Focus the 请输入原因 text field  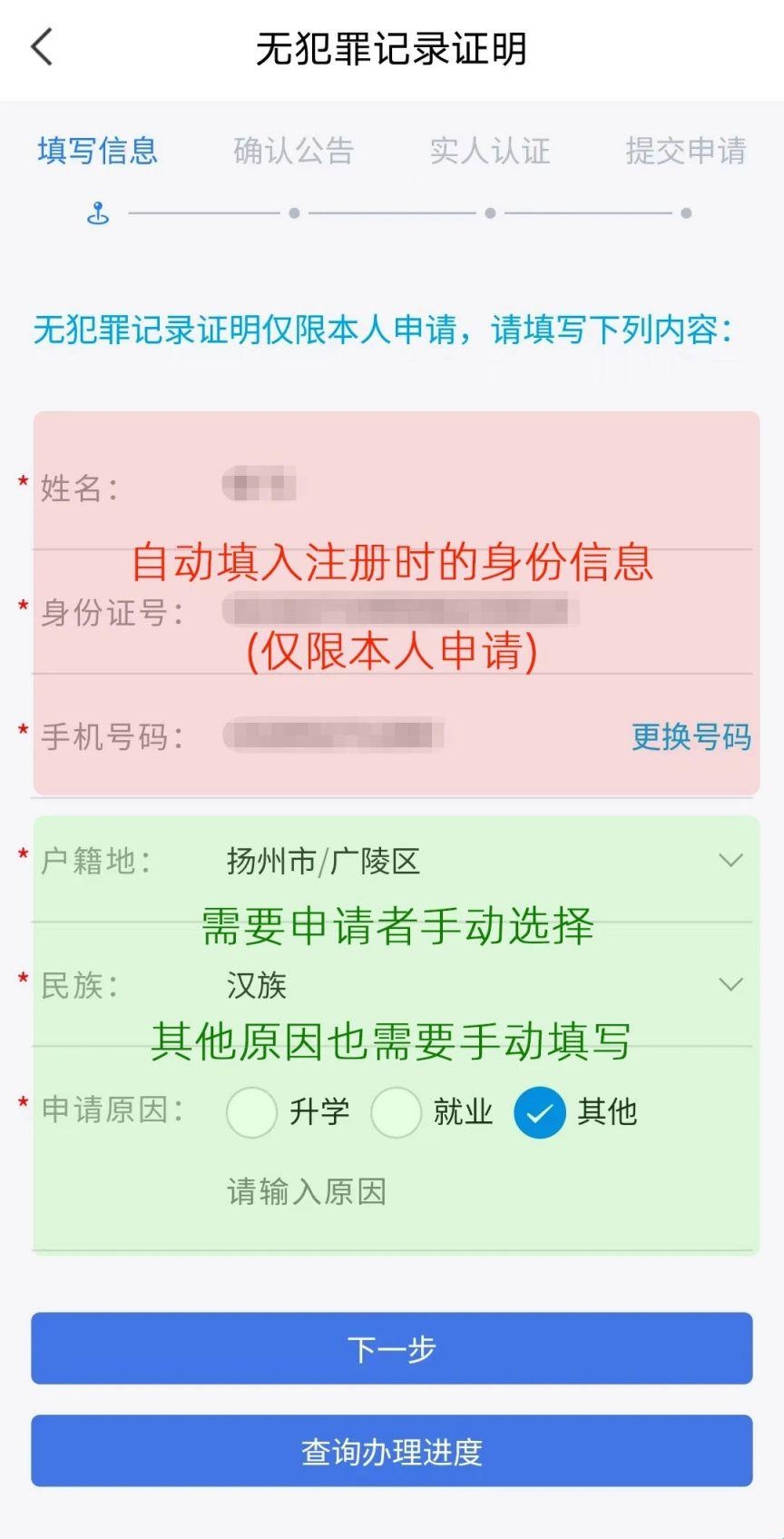[x=454, y=1191]
